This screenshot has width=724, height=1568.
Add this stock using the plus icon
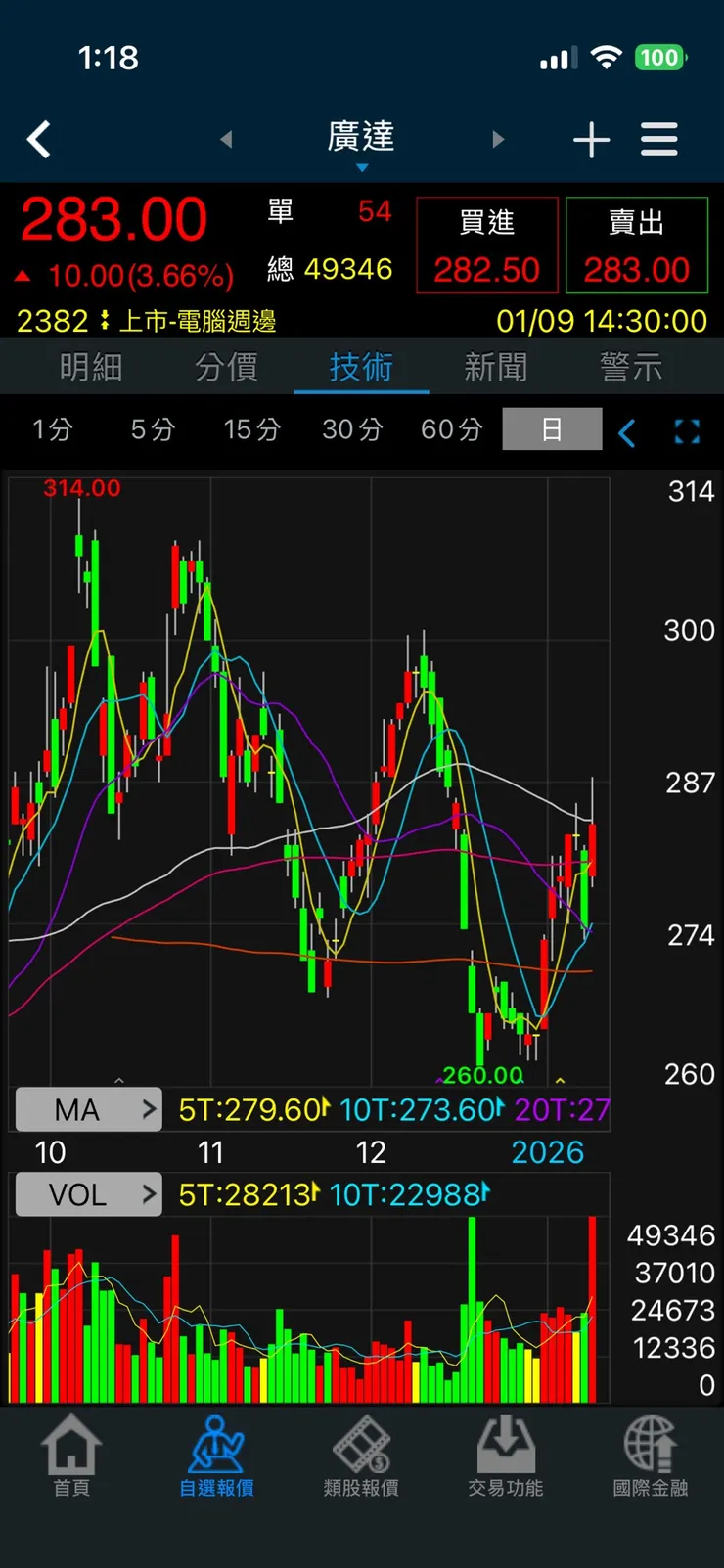point(591,140)
